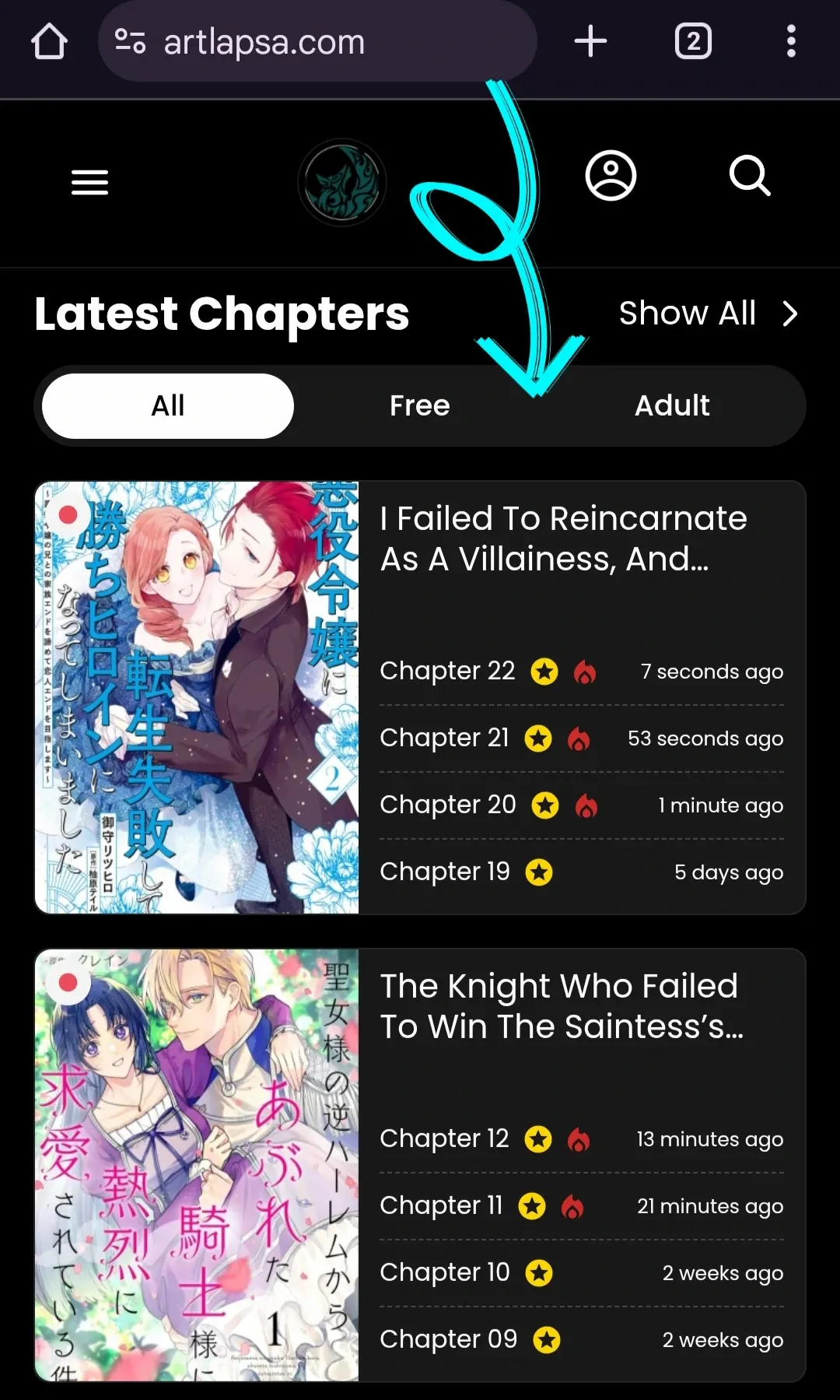Select the All filter tab
Image resolution: width=840 pixels, height=1400 pixels.
[x=168, y=405]
